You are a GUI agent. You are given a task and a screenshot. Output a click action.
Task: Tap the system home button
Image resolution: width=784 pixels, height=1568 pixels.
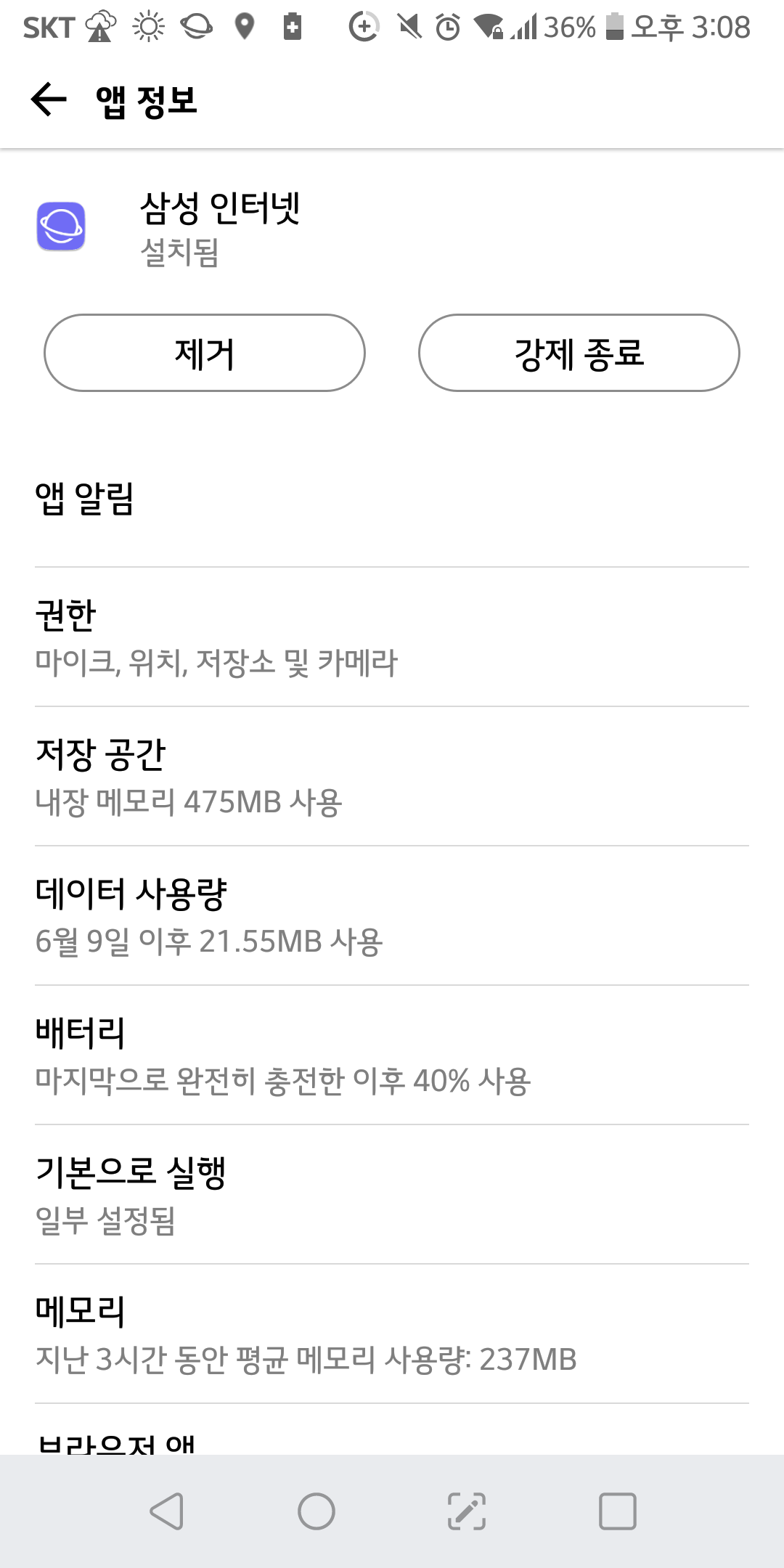pos(317,1511)
